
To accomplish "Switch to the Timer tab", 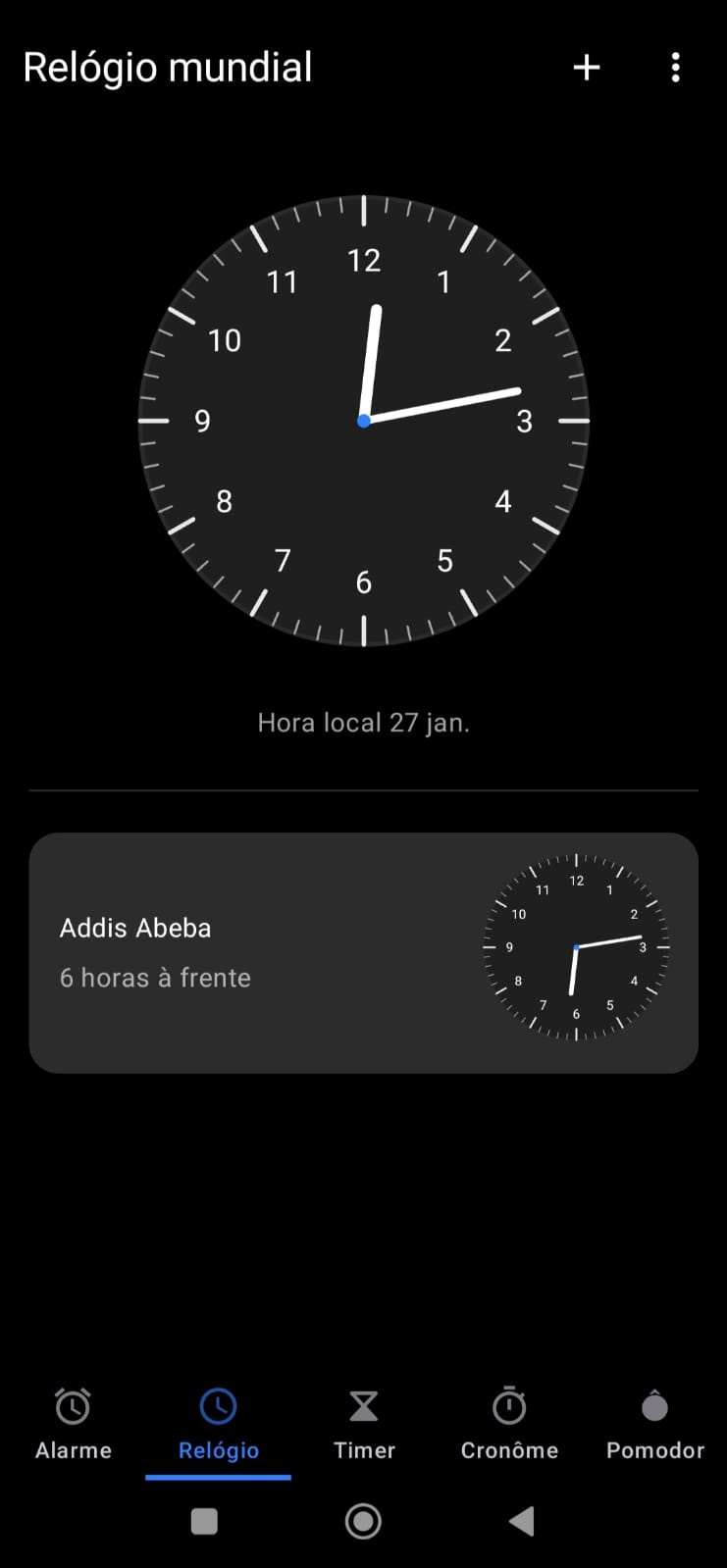I will (363, 1429).
